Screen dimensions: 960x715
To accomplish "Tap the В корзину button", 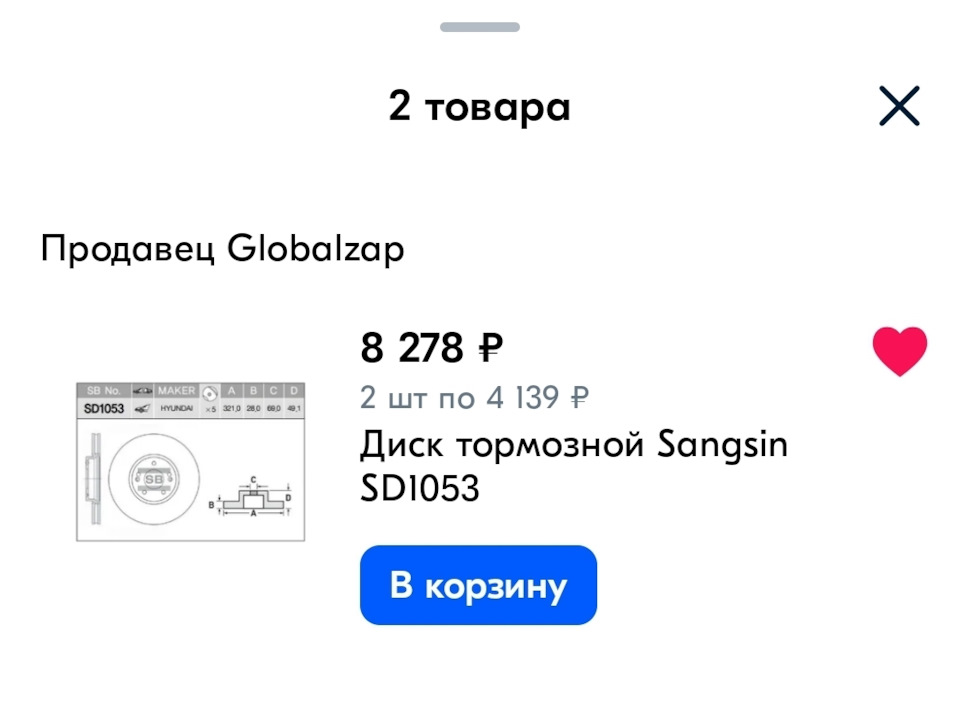I will click(x=478, y=585).
